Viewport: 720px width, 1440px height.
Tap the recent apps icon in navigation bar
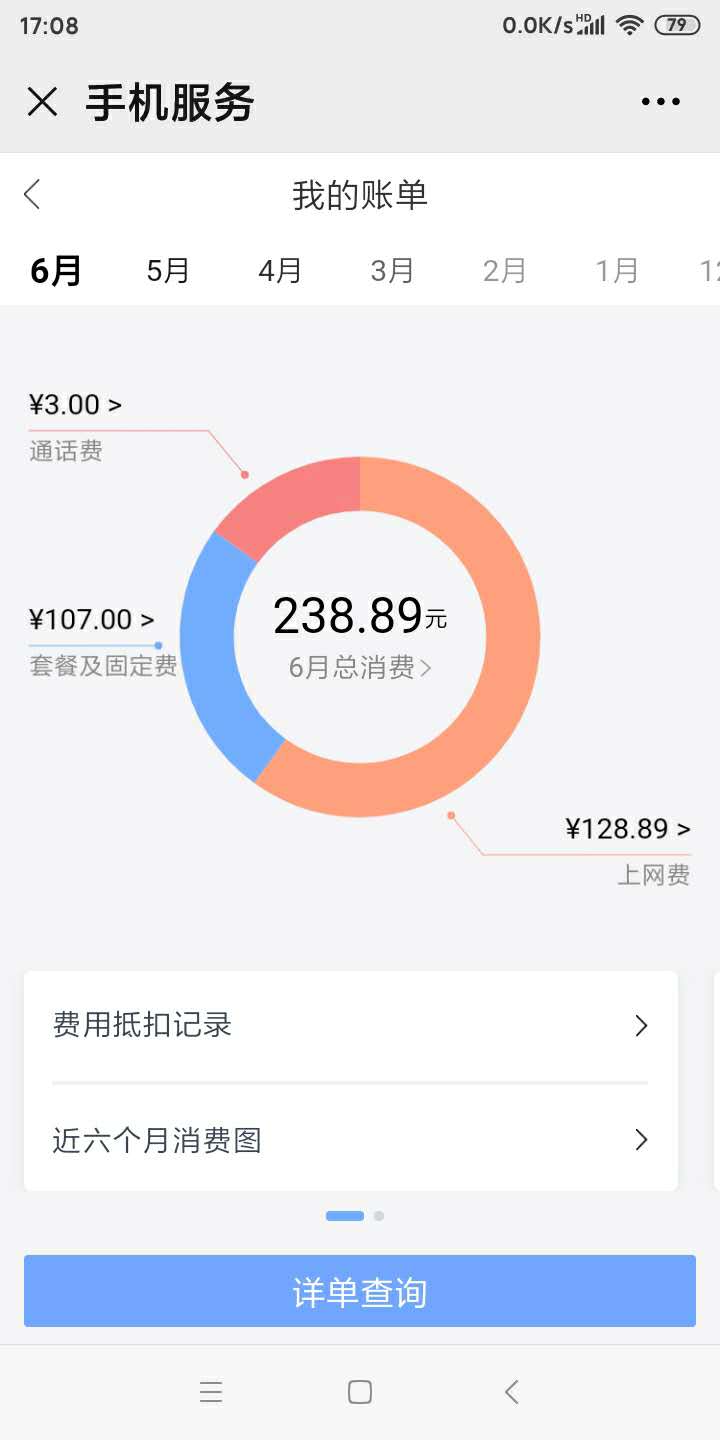pyautogui.click(x=211, y=1391)
